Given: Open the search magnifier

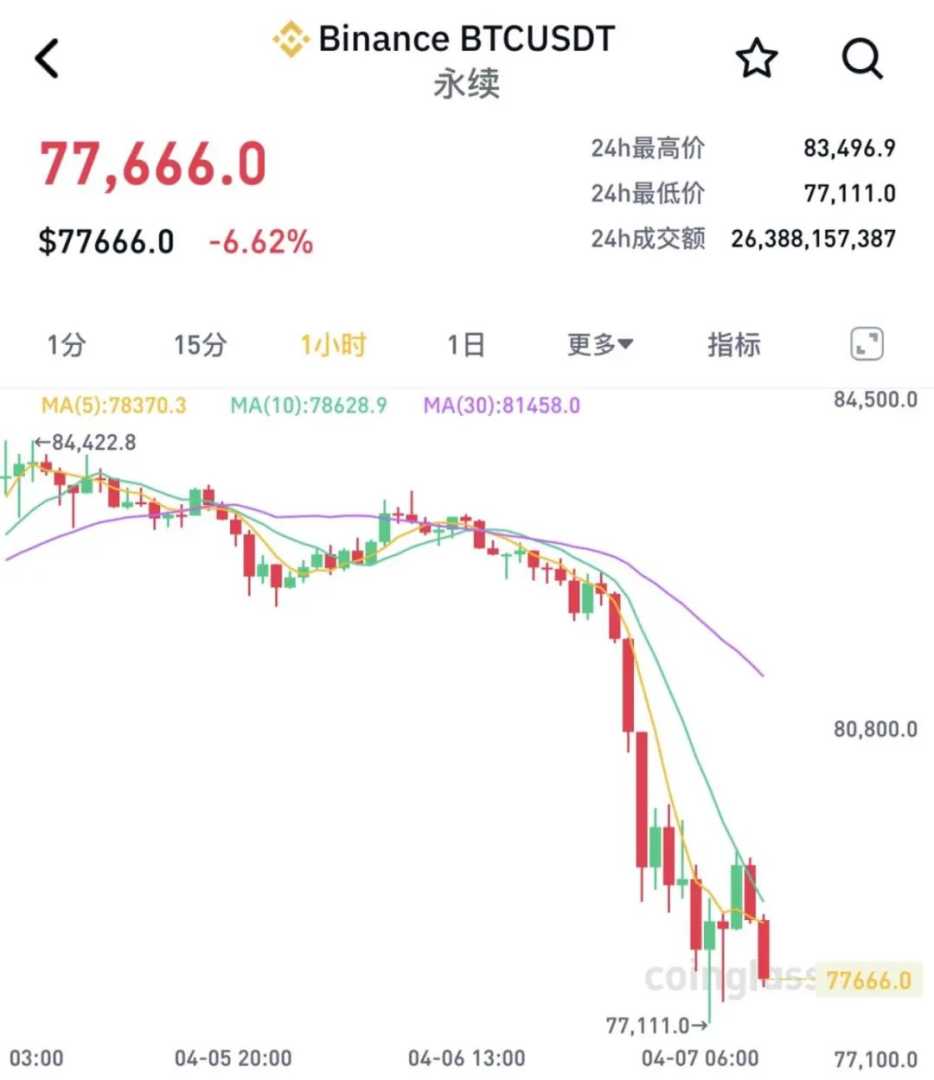Looking at the screenshot, I should click(x=861, y=59).
